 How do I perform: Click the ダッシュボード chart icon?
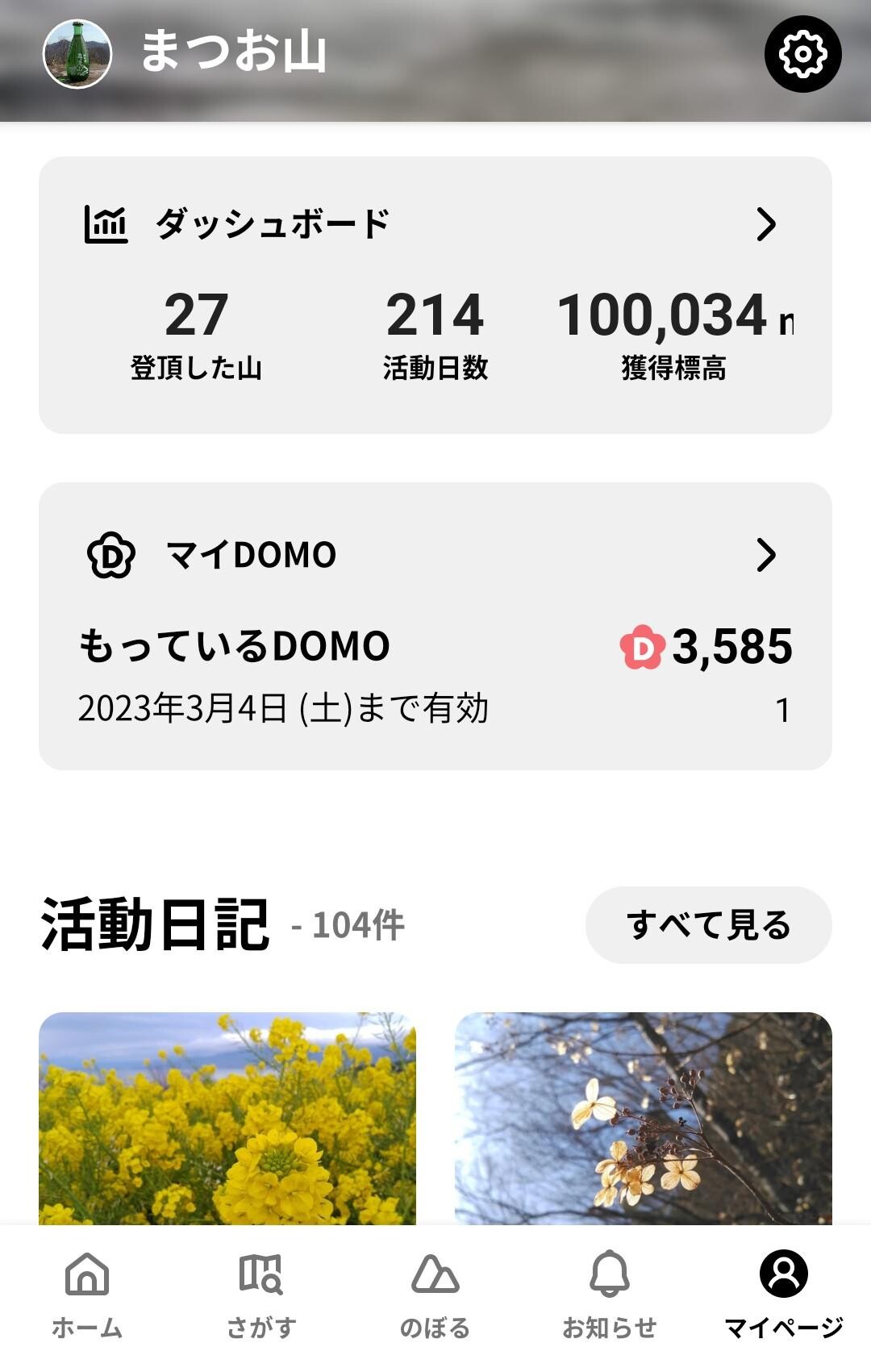[106, 223]
